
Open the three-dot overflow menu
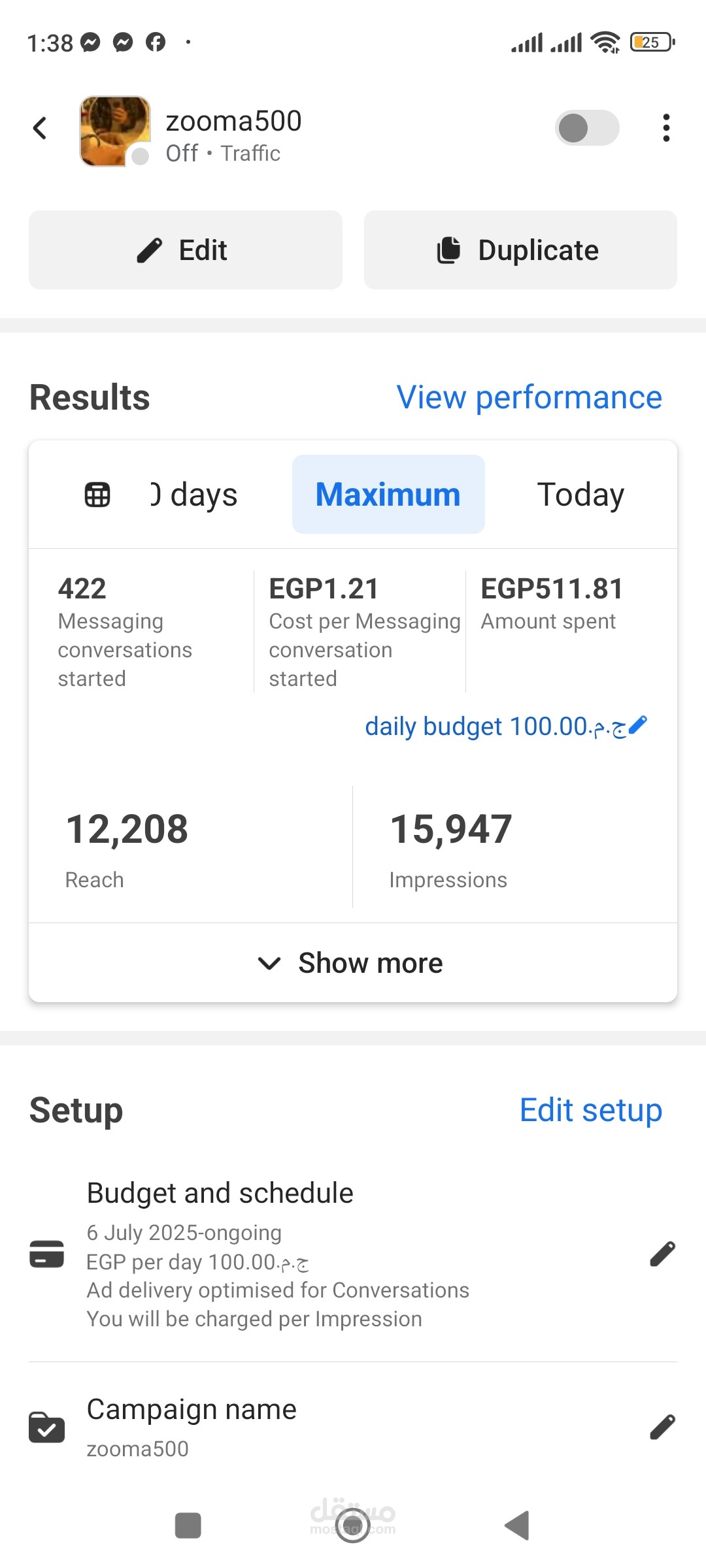pyautogui.click(x=665, y=128)
